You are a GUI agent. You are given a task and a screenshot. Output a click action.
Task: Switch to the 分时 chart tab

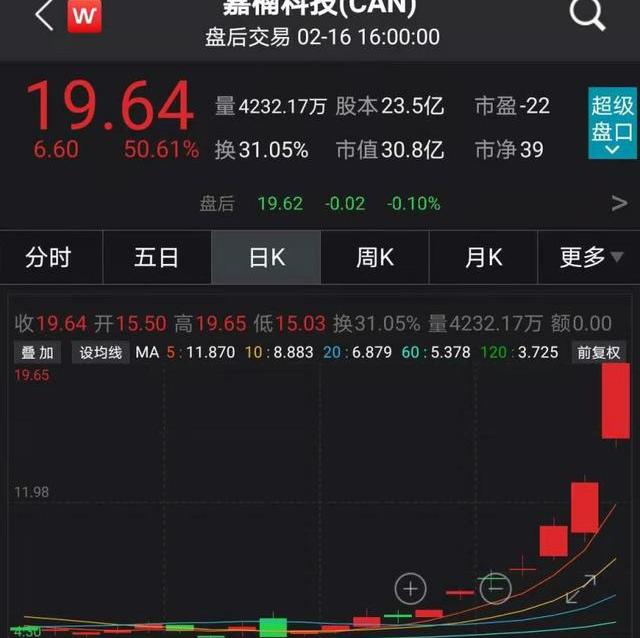tap(49, 258)
